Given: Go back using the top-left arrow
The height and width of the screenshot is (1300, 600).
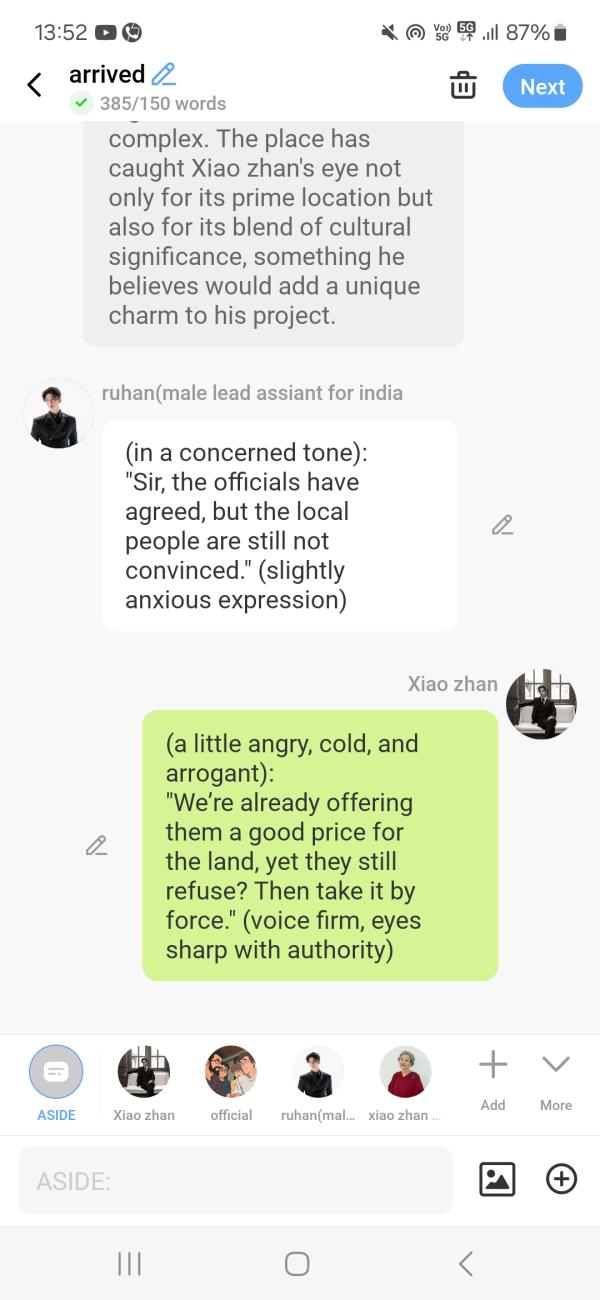Looking at the screenshot, I should pyautogui.click(x=34, y=86).
